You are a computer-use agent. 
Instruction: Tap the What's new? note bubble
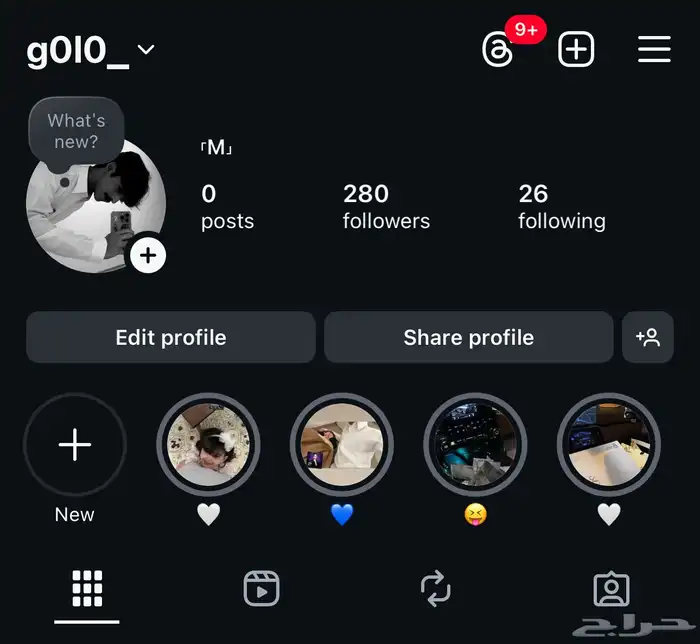click(x=76, y=131)
